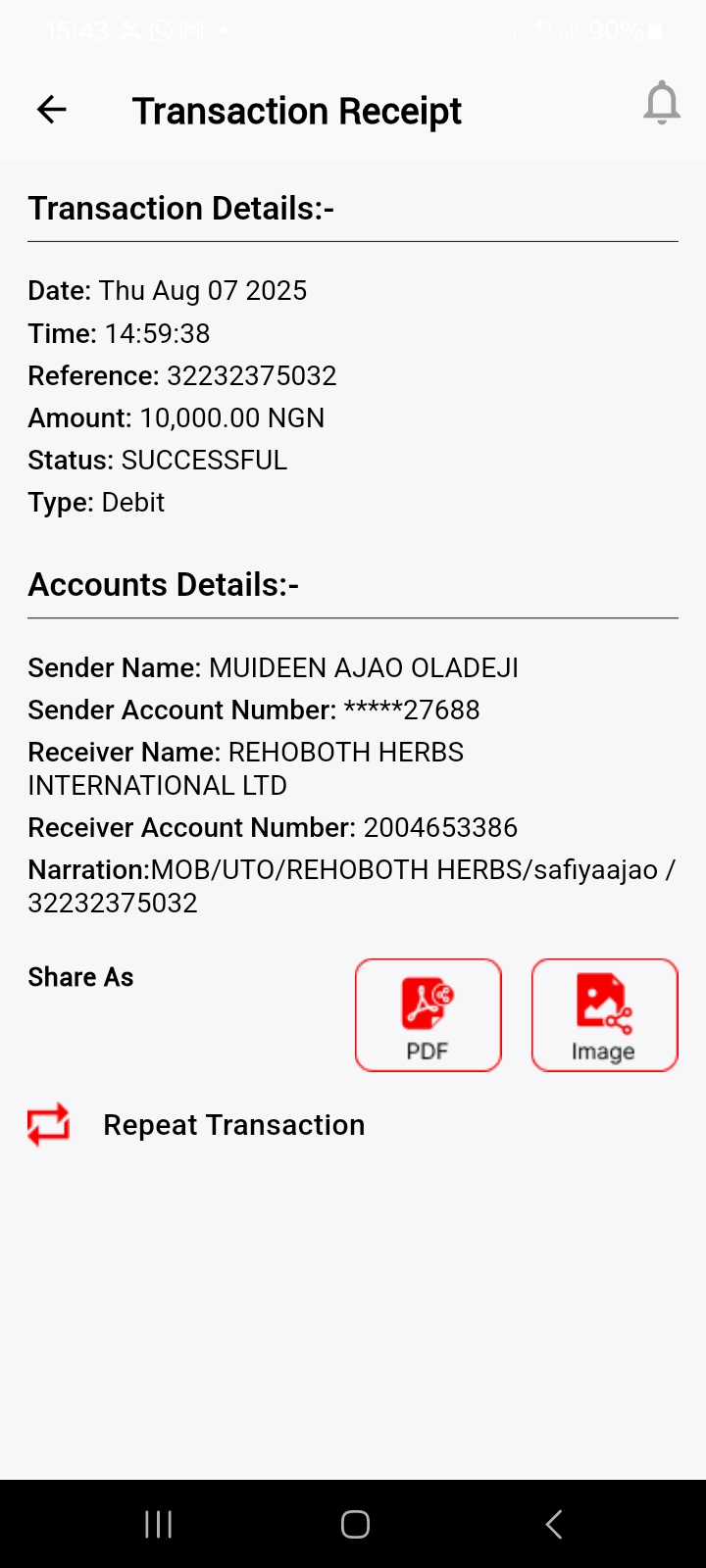
Task: Go to the home screen via navigation bar
Action: tap(355, 1524)
